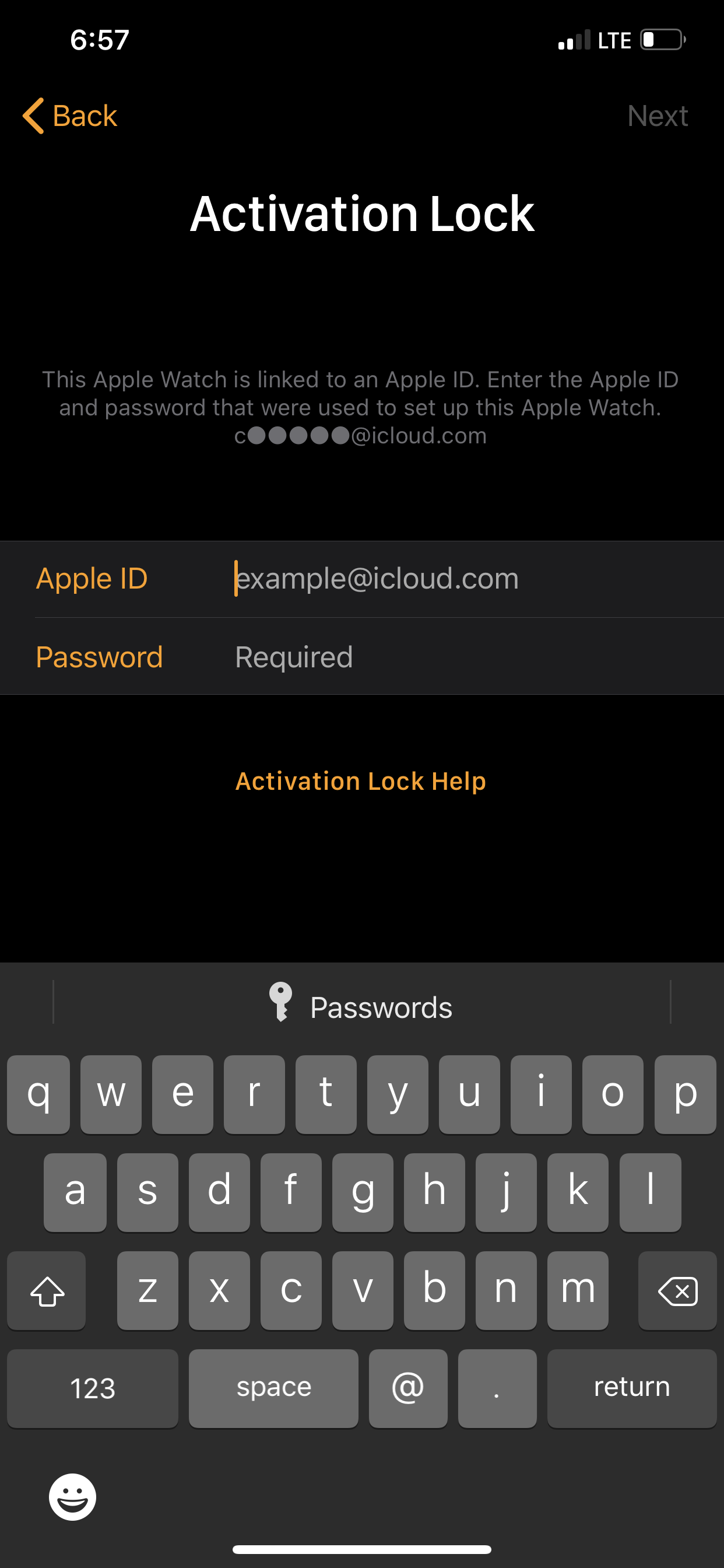Viewport: 724px width, 1568px height.
Task: Open saved Passwords suggestion
Action: 361,1007
